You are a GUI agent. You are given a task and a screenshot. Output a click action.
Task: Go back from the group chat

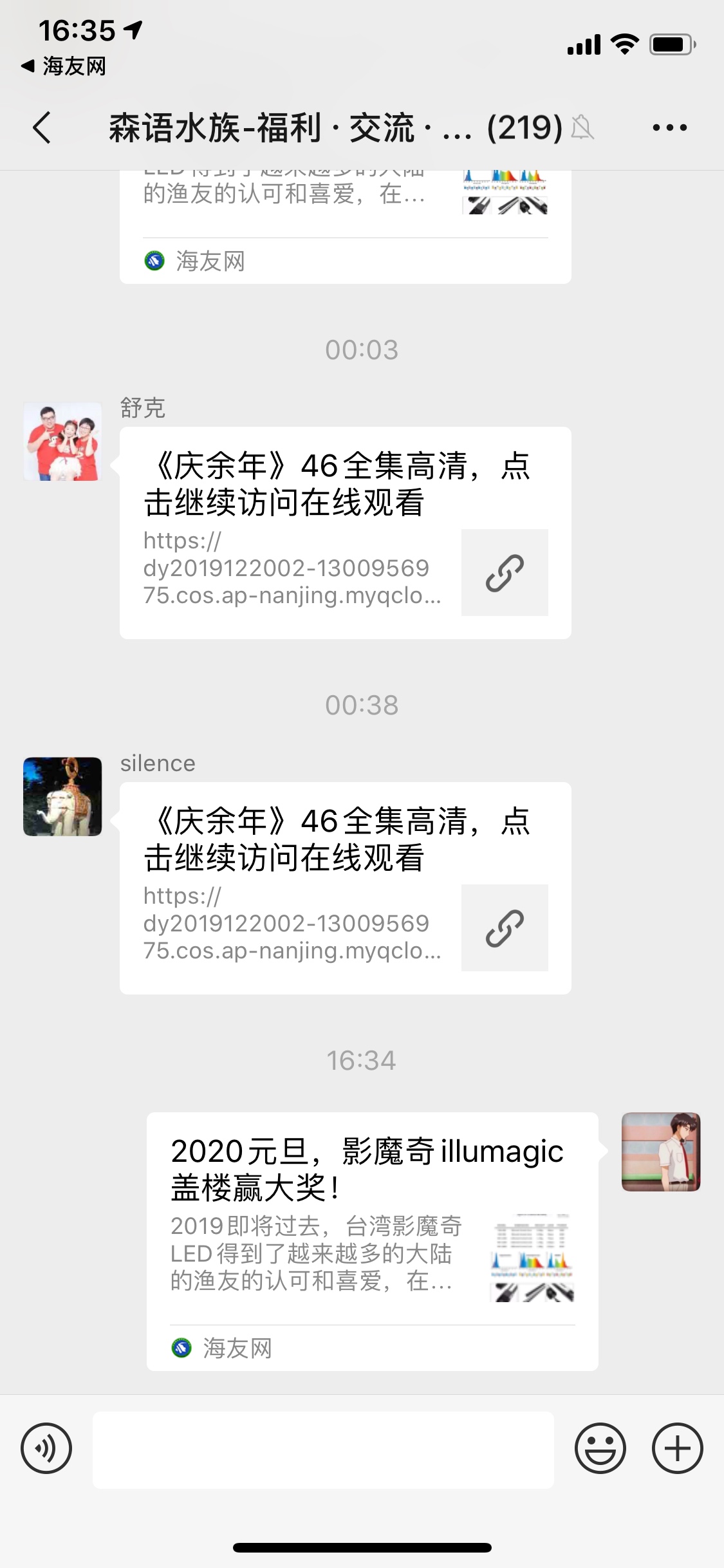42,127
